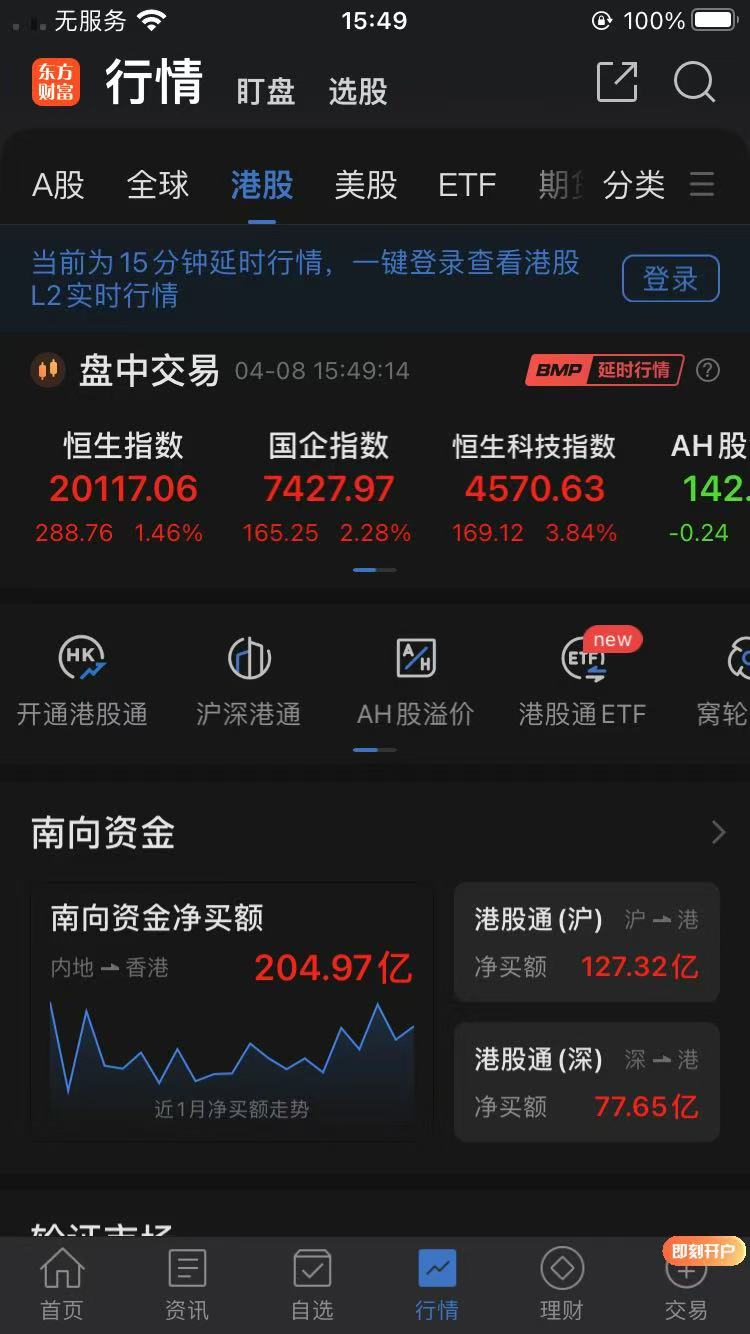This screenshot has width=750, height=1334.
Task: Tap the 即刻开户 floating button
Action: (x=703, y=1249)
